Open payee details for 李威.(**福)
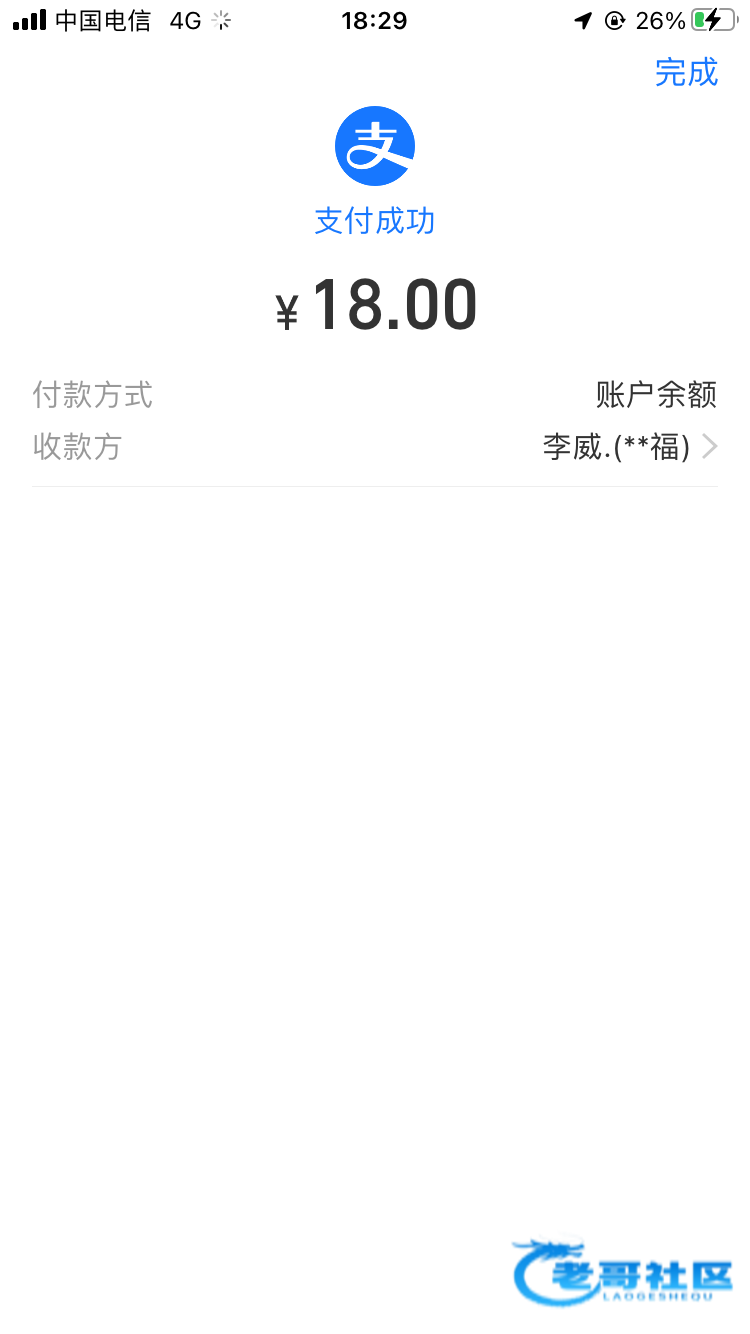The image size is (750, 1334). [x=630, y=446]
